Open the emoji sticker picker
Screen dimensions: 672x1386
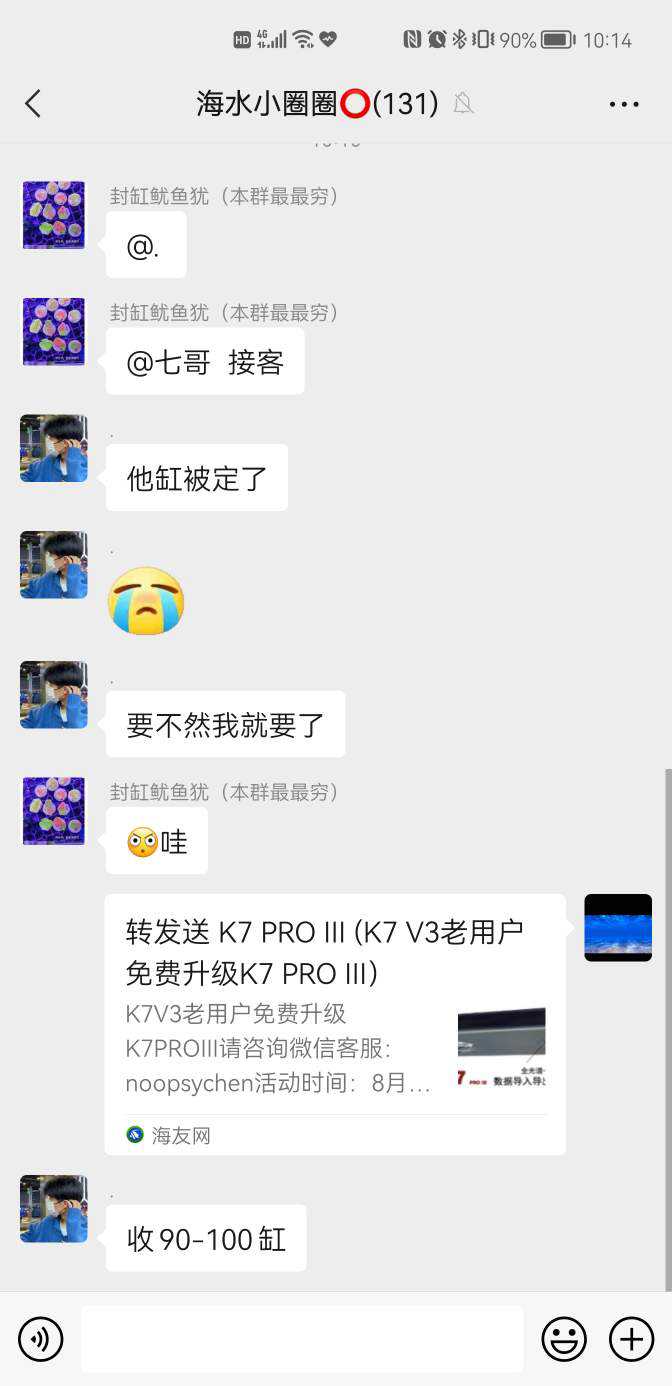pos(564,1339)
